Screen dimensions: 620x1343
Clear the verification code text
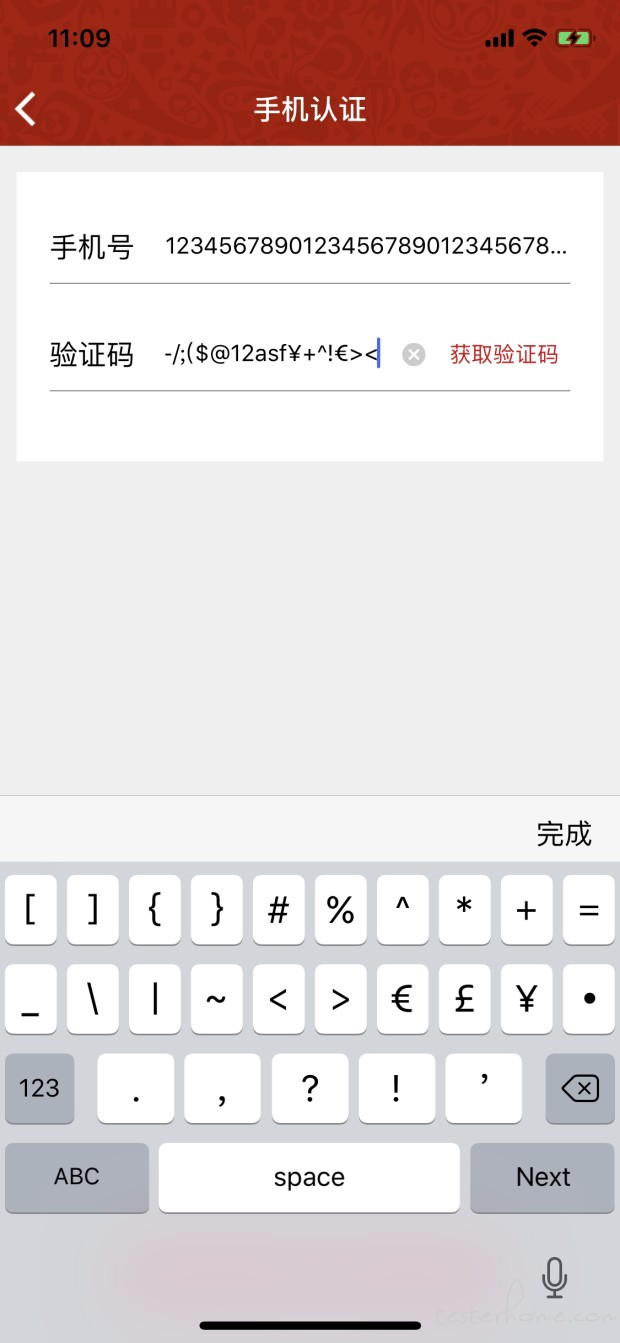pyautogui.click(x=414, y=354)
